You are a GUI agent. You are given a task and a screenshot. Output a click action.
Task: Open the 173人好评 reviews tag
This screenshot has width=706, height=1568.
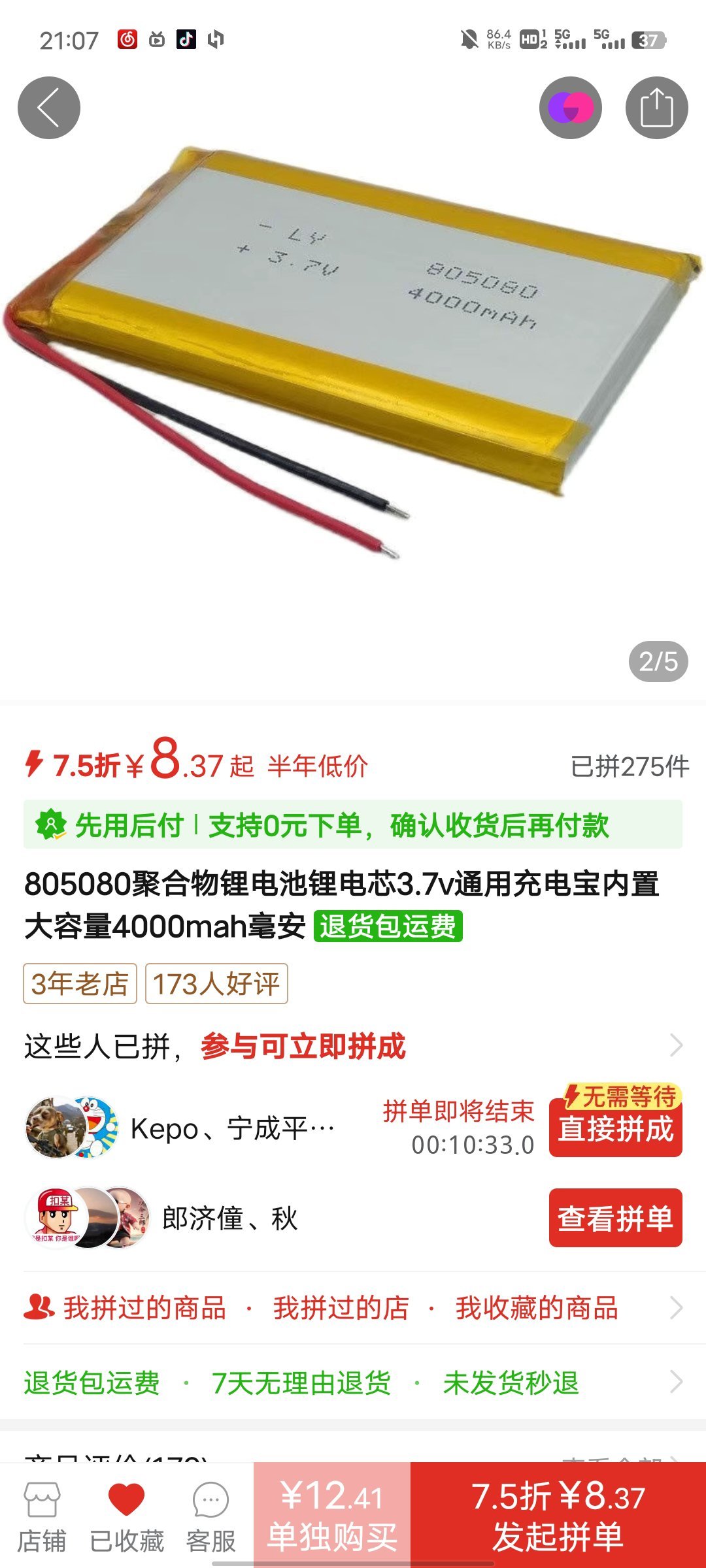pyautogui.click(x=216, y=983)
